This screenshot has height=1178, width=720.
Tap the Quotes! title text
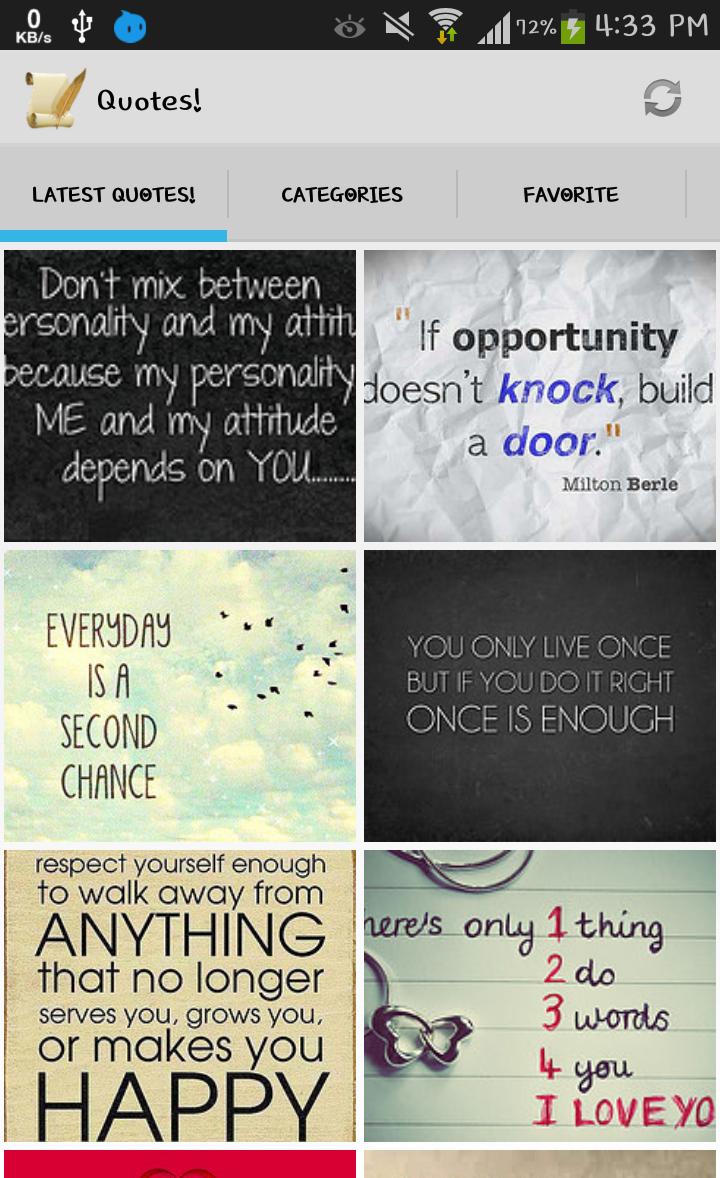pos(148,99)
